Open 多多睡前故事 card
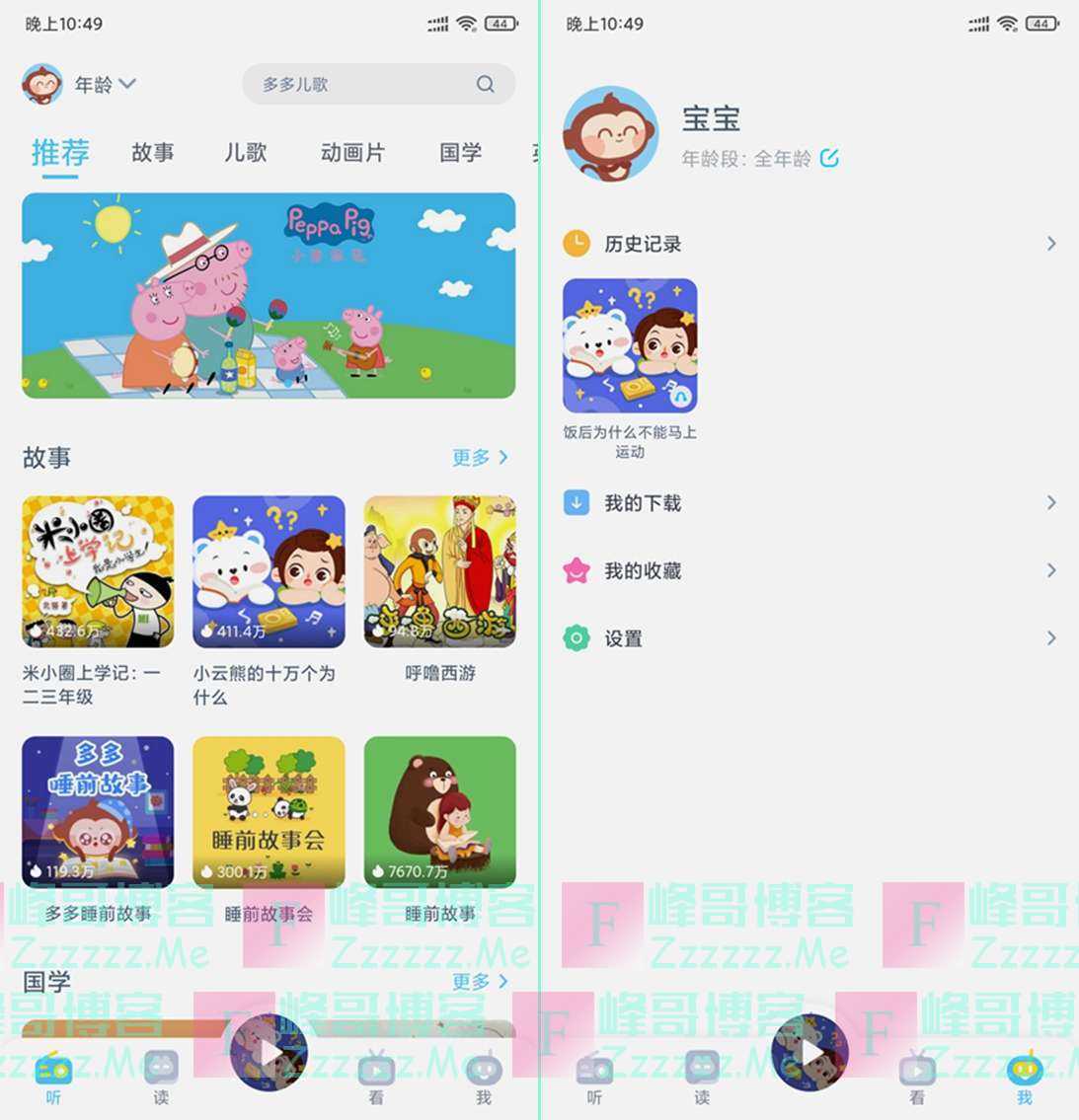This screenshot has height=1120, width=1079. tap(98, 812)
